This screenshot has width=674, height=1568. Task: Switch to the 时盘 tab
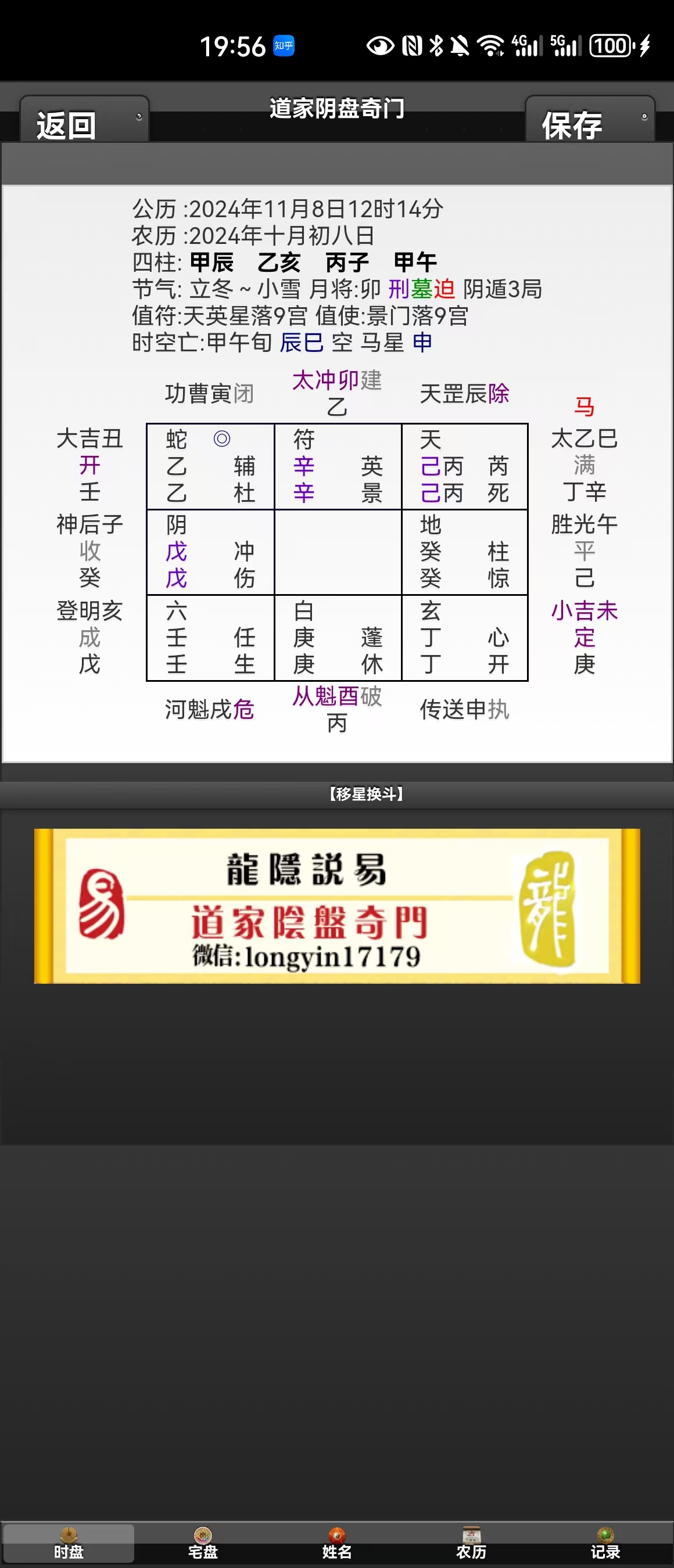(x=68, y=1544)
